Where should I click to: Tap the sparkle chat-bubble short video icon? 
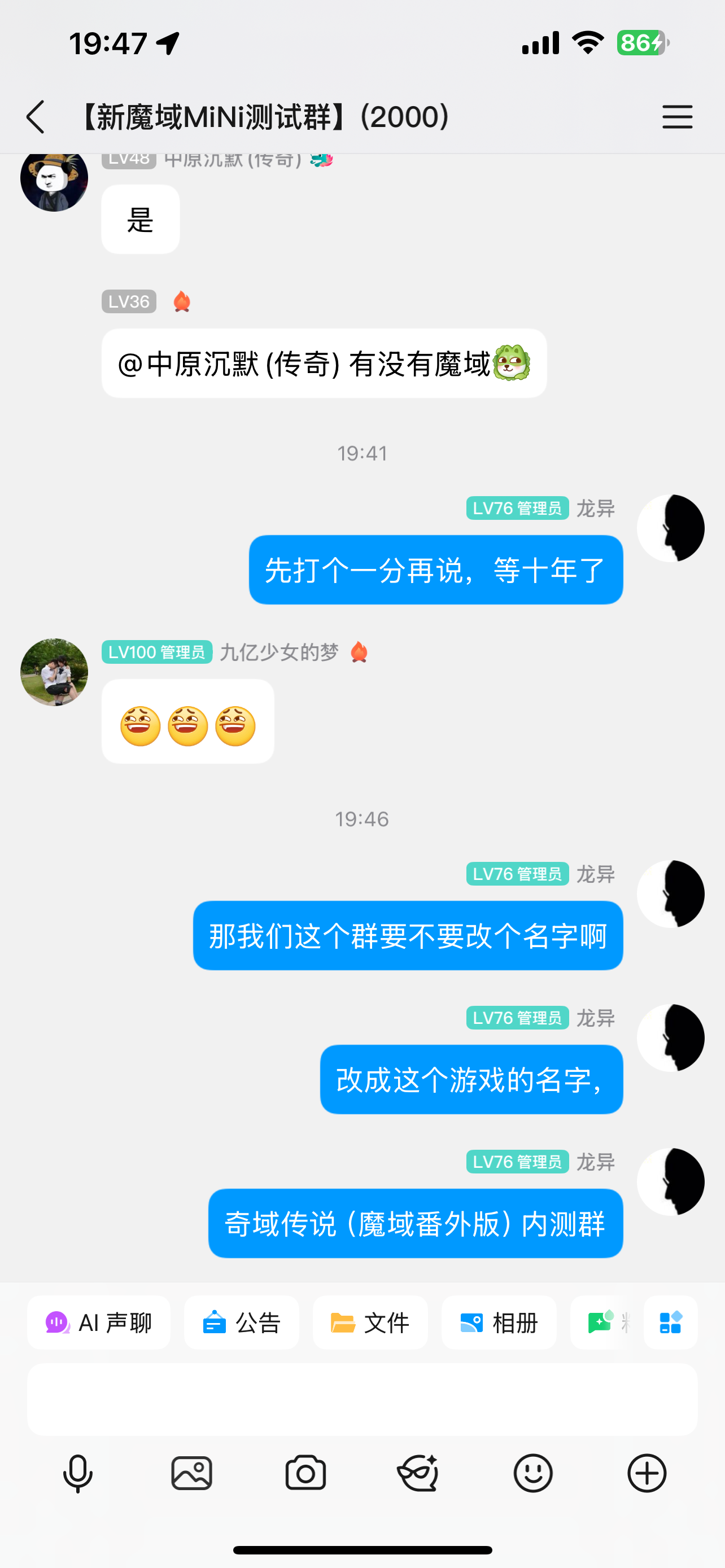tap(420, 1474)
